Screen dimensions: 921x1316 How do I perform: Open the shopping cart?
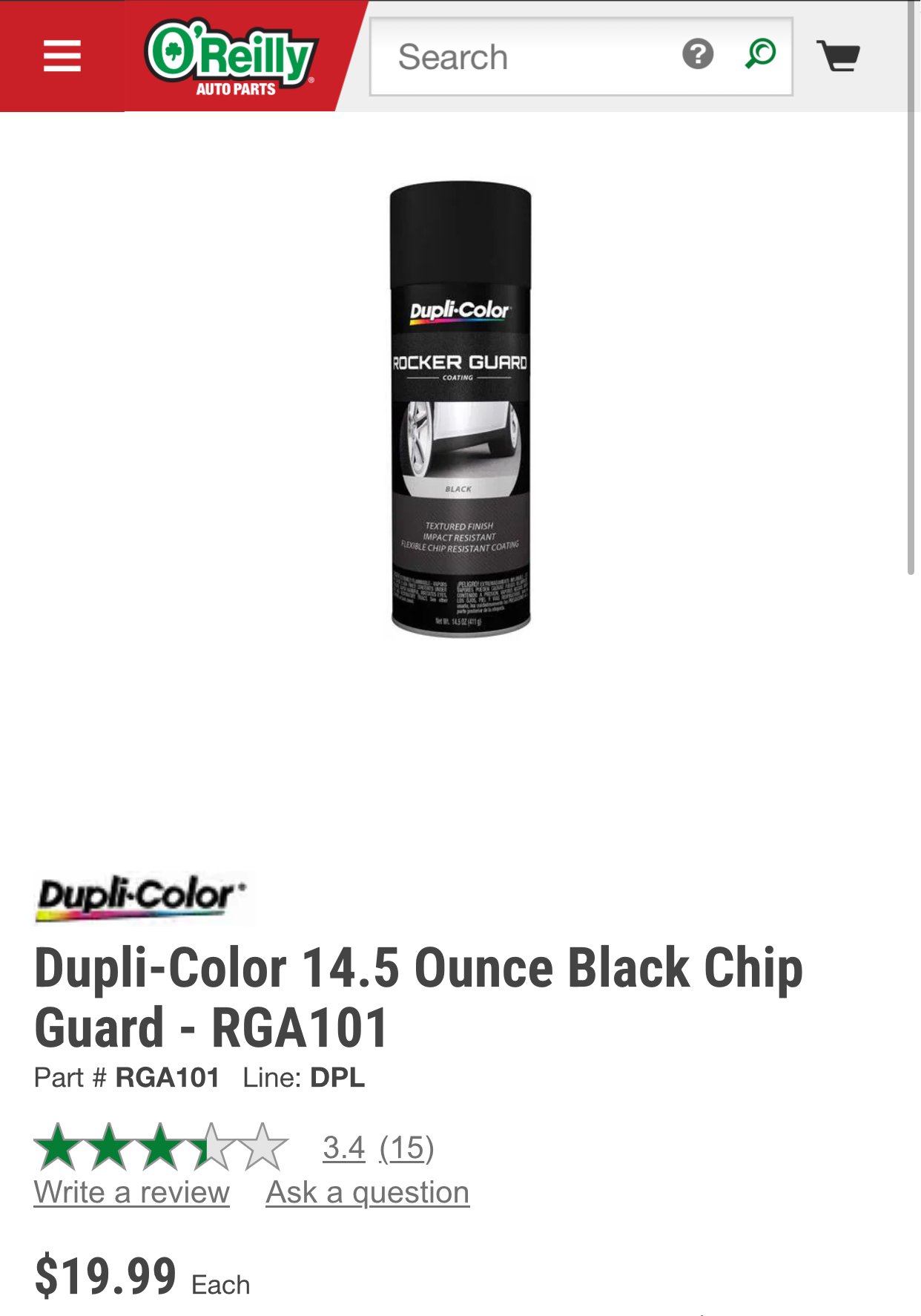839,56
